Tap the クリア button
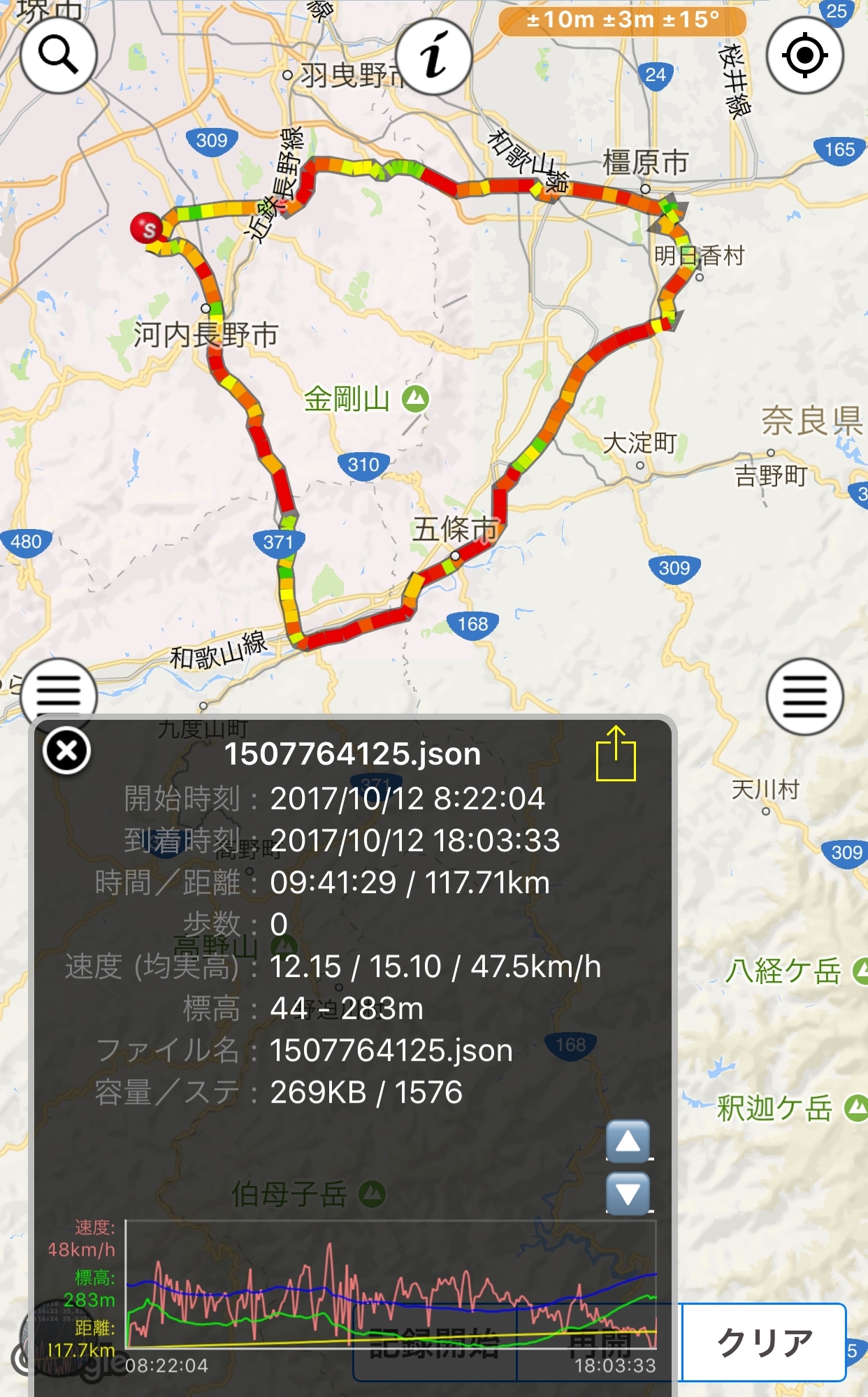 [x=764, y=1342]
